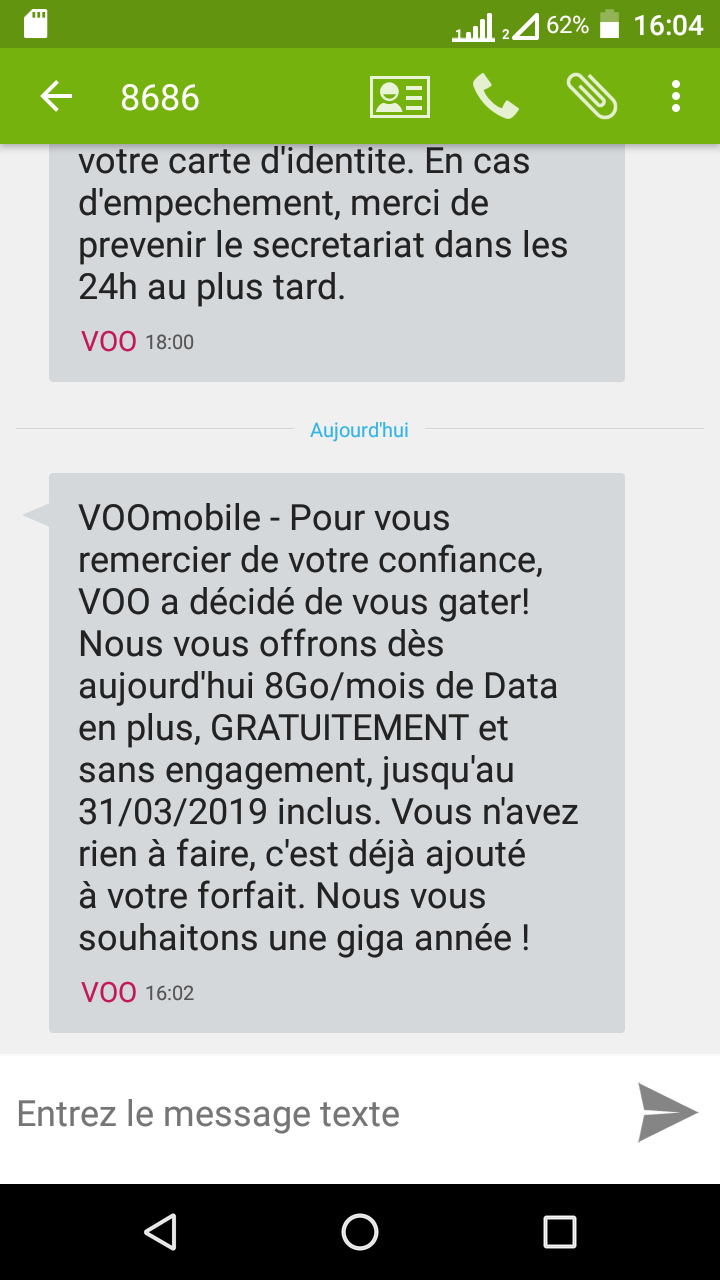Send the message with the arrow icon
The width and height of the screenshot is (720, 1280).
(667, 1112)
